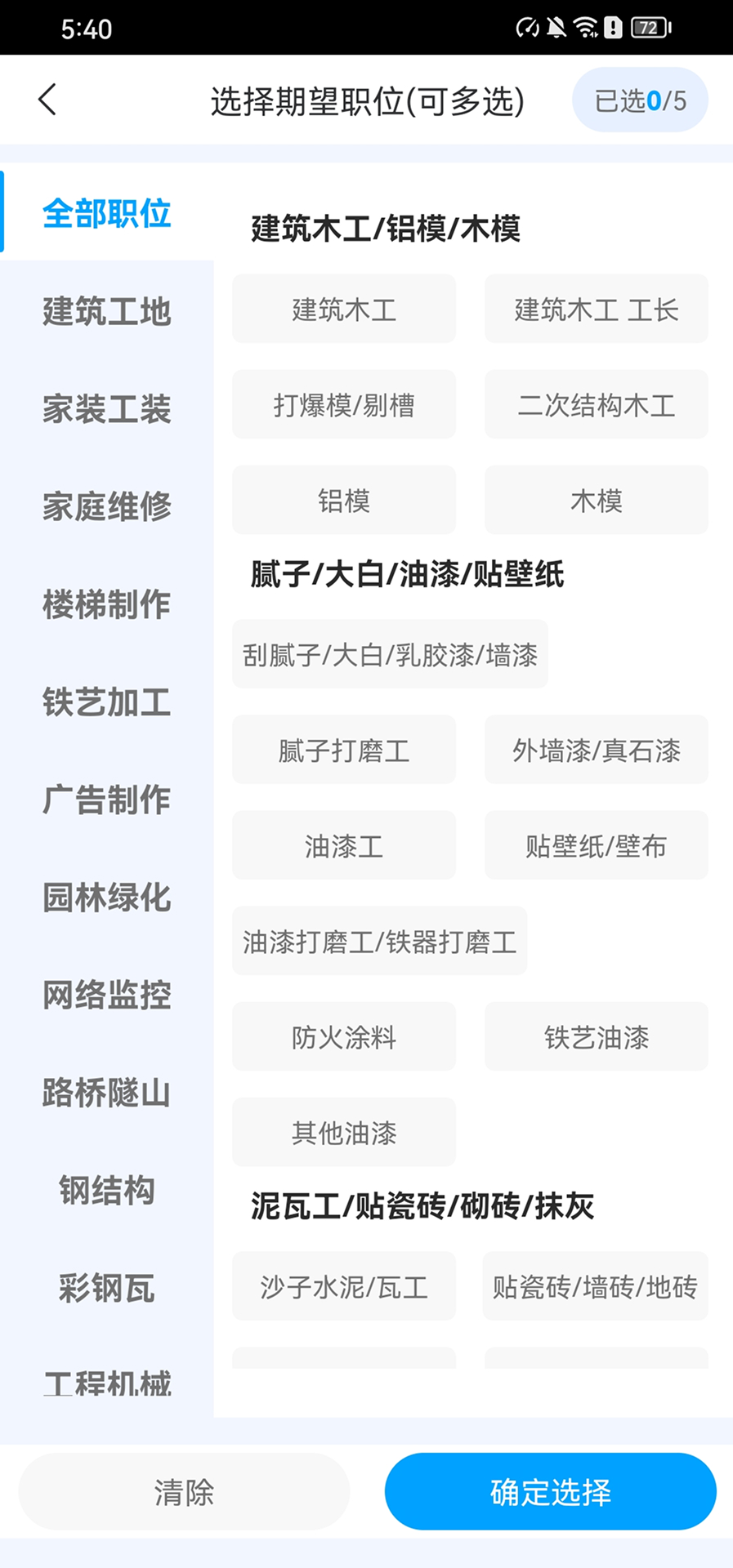Confirm with the 确定选择 button
This screenshot has width=733, height=1568.
tap(550, 1492)
